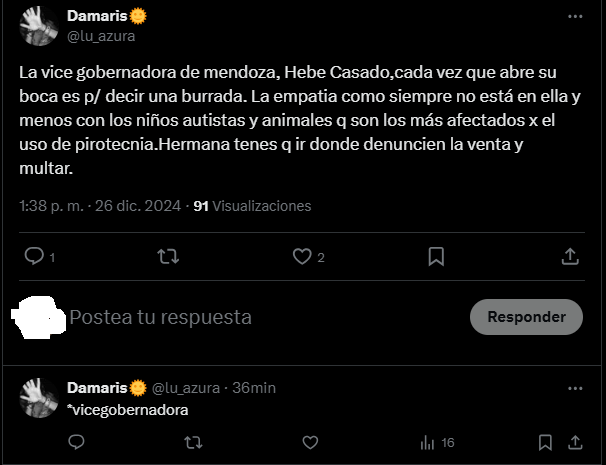
Task: Share the *vicegobernadora reply
Action: (x=574, y=442)
